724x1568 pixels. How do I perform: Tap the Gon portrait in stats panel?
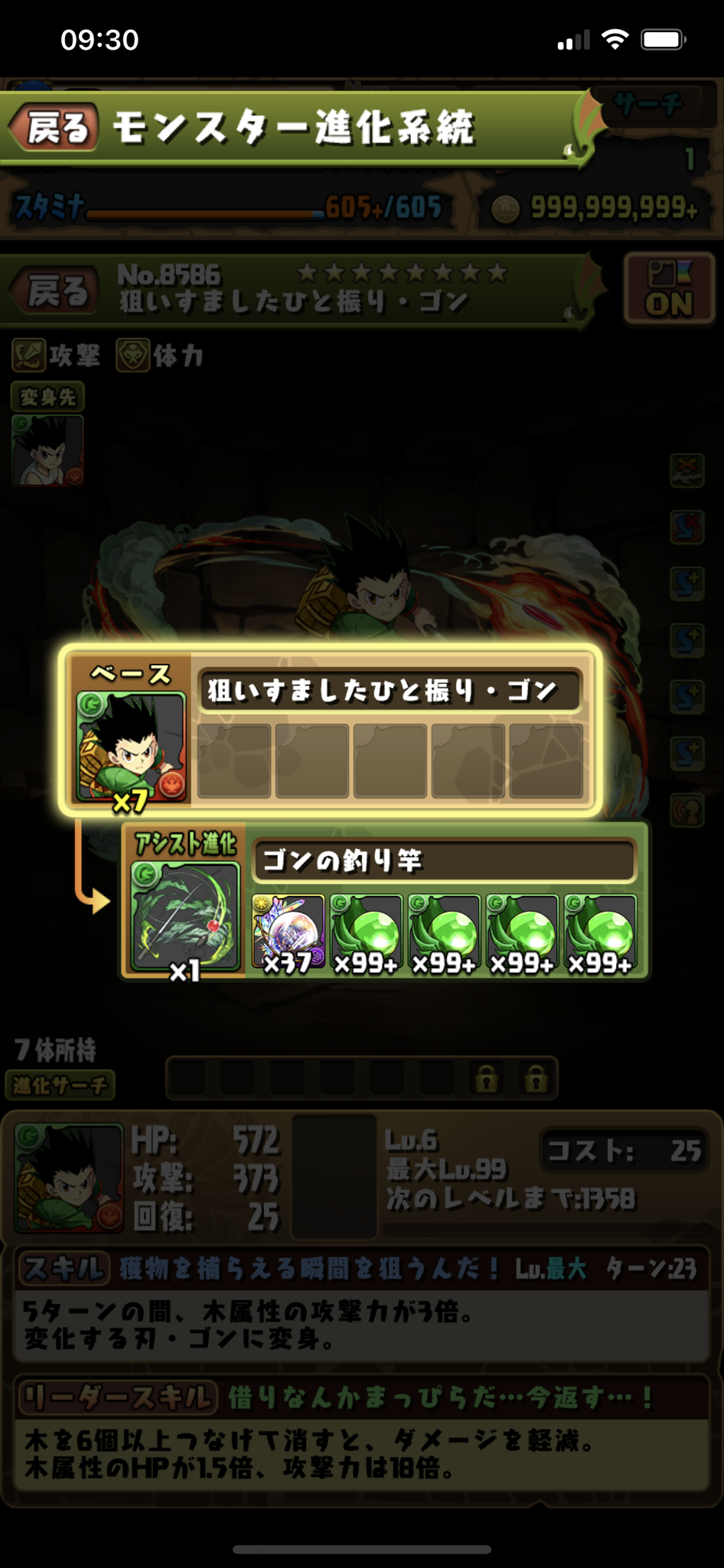(69, 1178)
